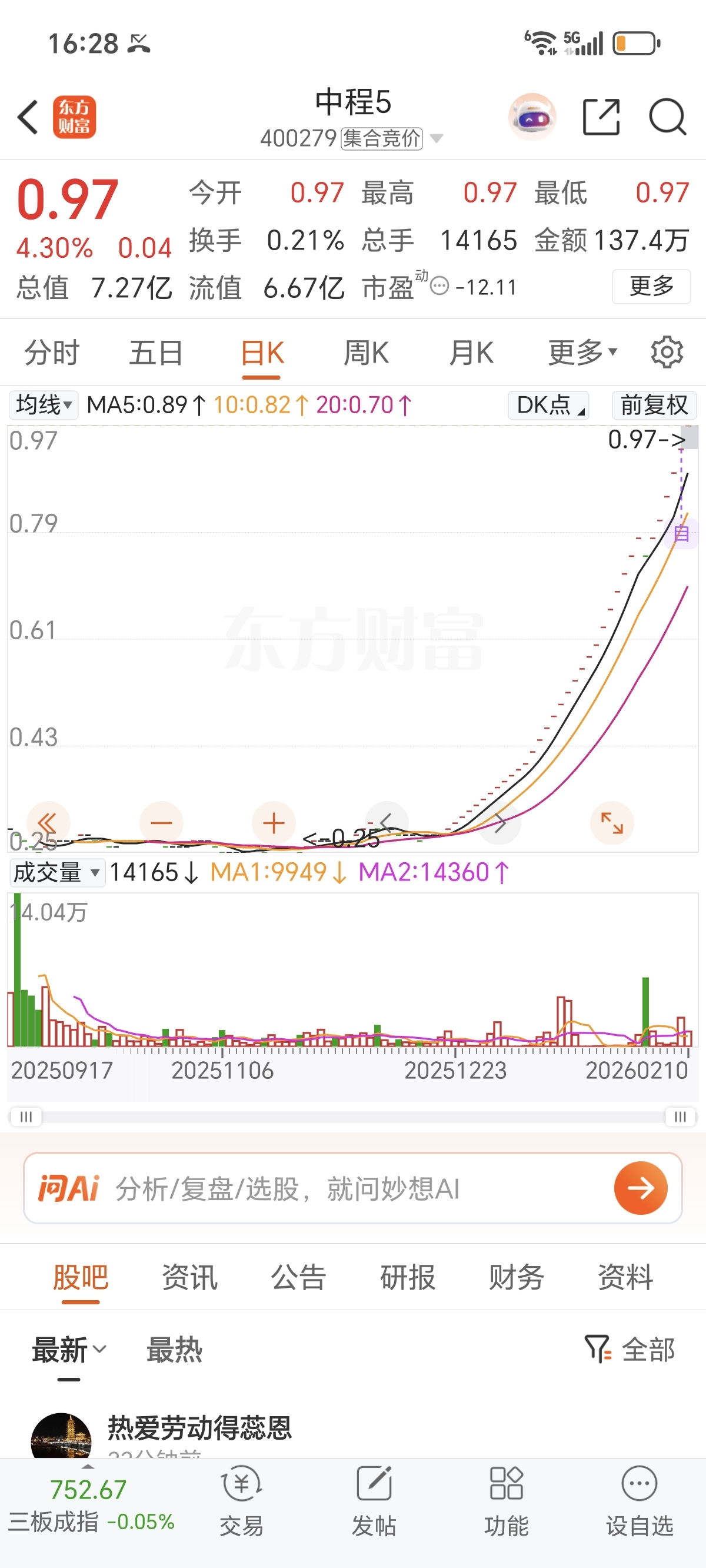Viewport: 706px width, 1568px height.
Task: Open stock search
Action: click(667, 117)
